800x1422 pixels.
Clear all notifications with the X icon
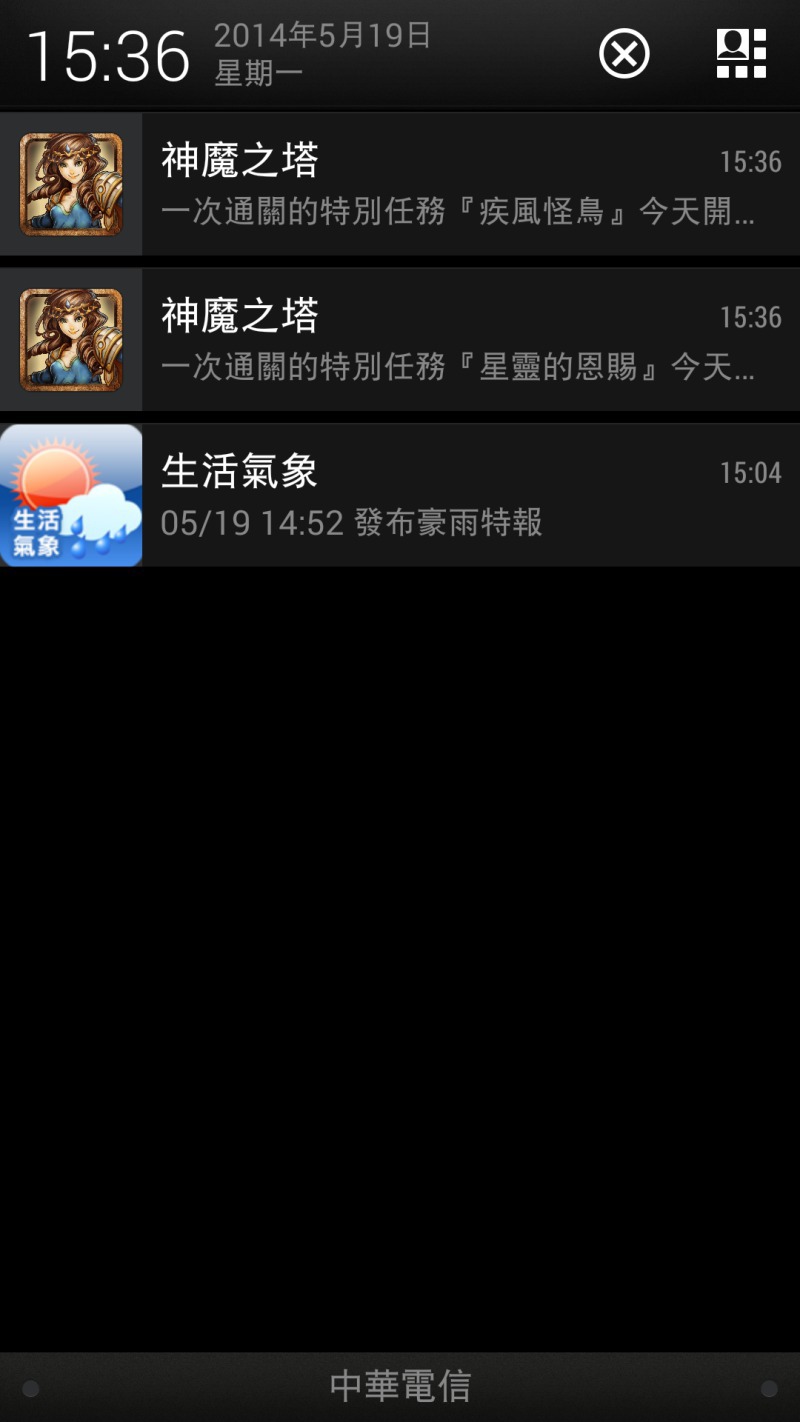[x=624, y=53]
